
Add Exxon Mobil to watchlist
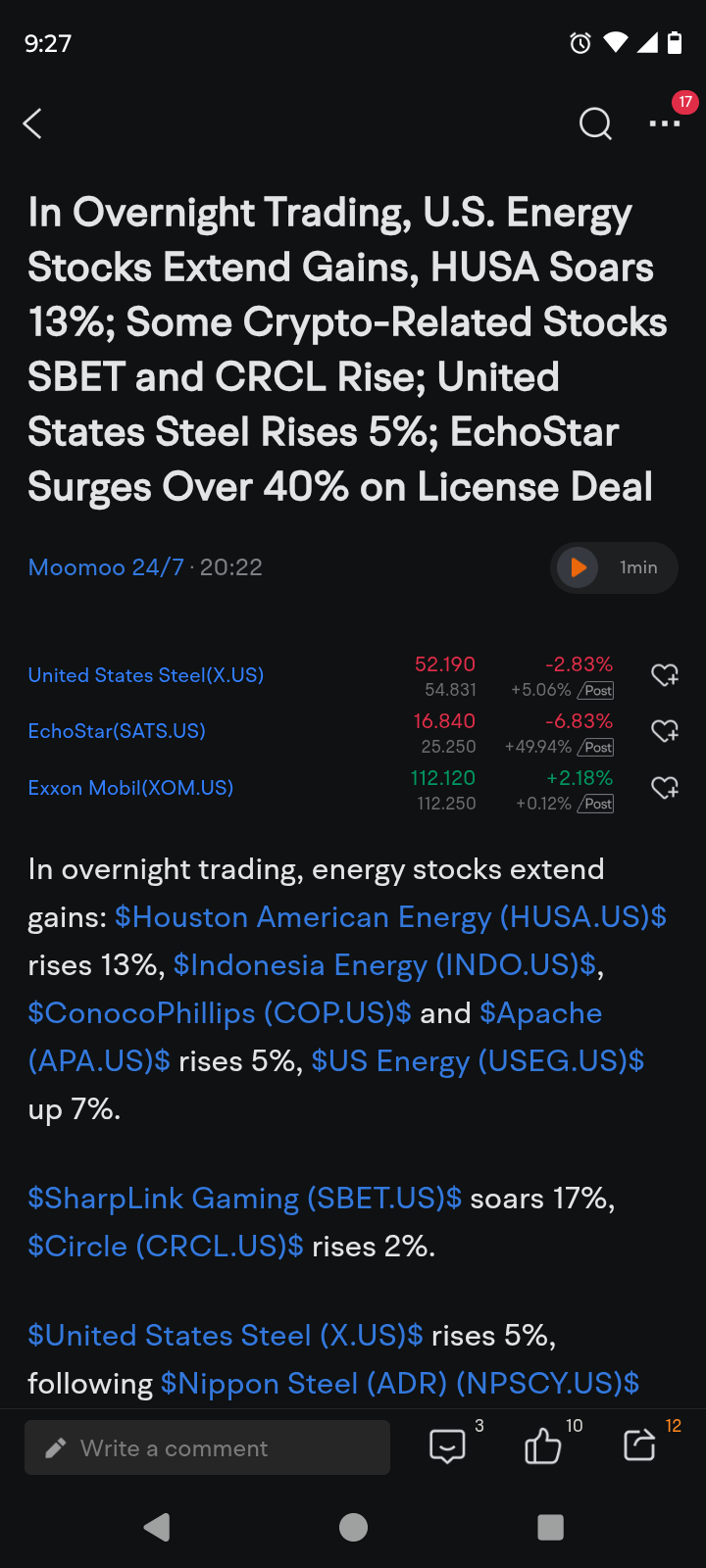coord(666,788)
